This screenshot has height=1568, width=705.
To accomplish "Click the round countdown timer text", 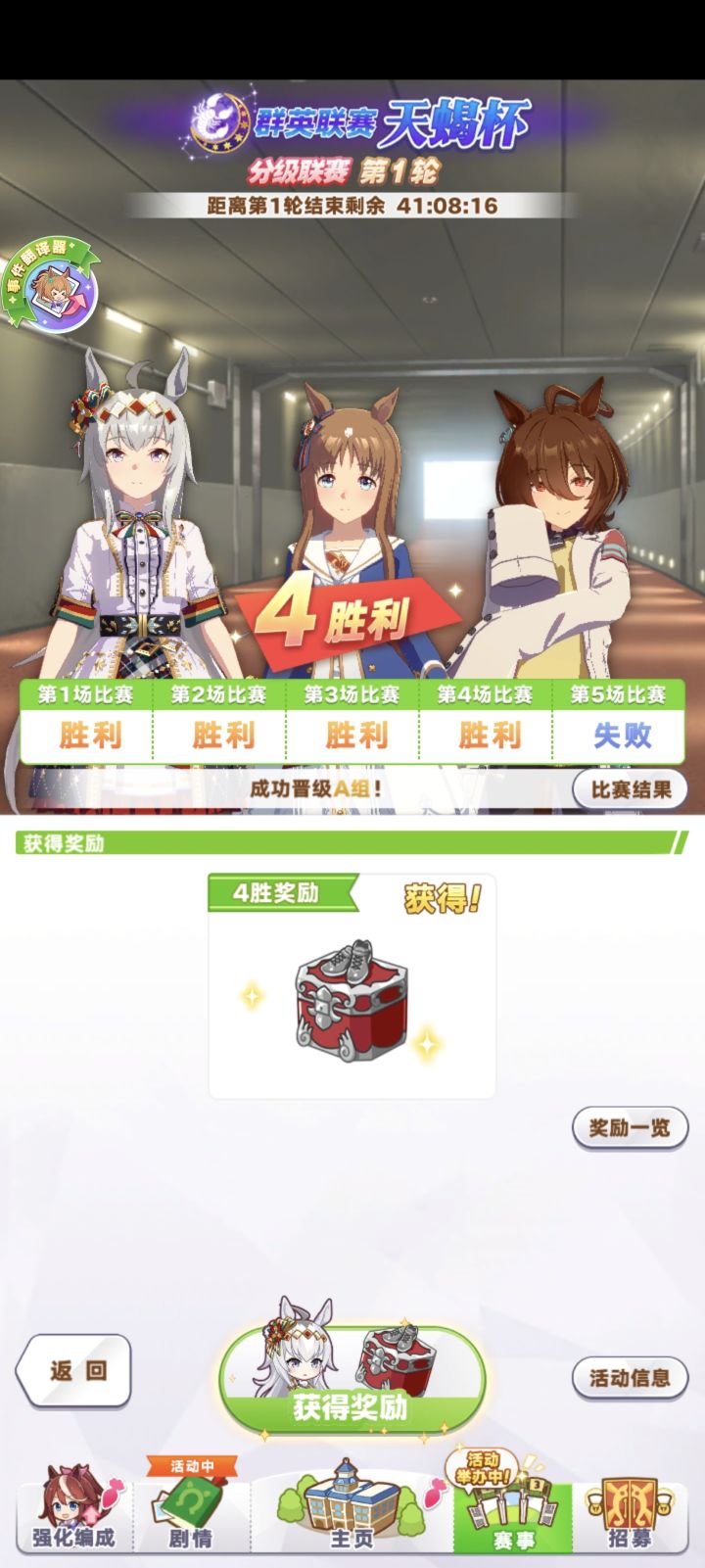I will (x=352, y=207).
